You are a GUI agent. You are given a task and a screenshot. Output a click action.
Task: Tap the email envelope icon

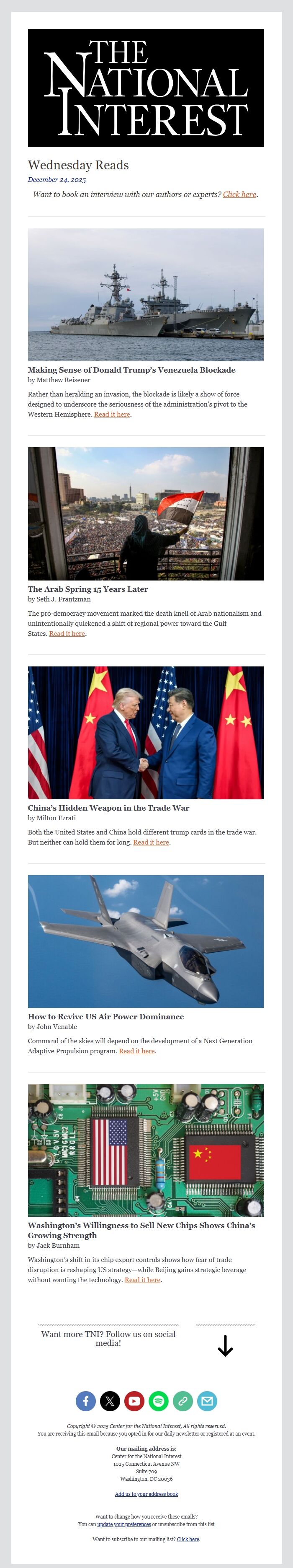207,1401
